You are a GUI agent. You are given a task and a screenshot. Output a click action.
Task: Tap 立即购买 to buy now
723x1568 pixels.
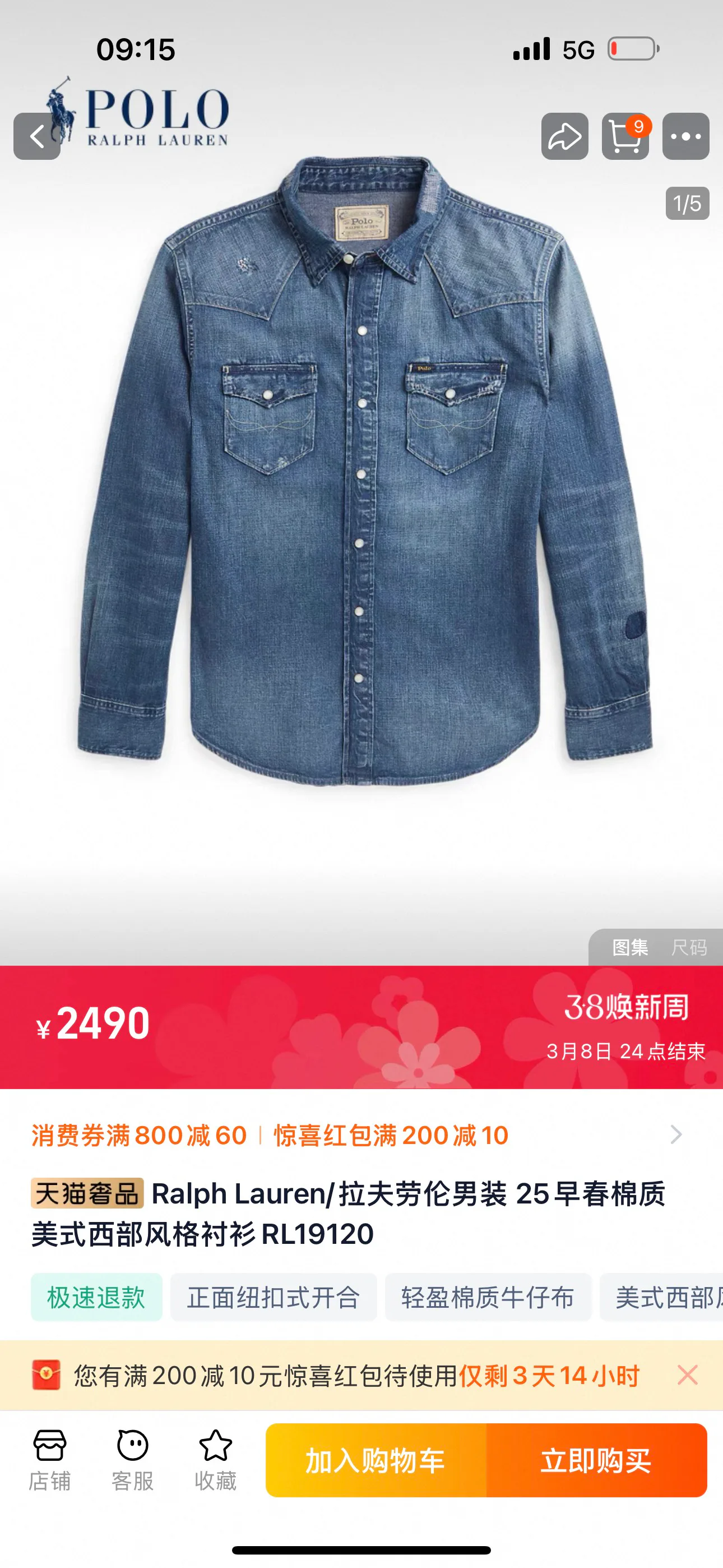point(596,1460)
